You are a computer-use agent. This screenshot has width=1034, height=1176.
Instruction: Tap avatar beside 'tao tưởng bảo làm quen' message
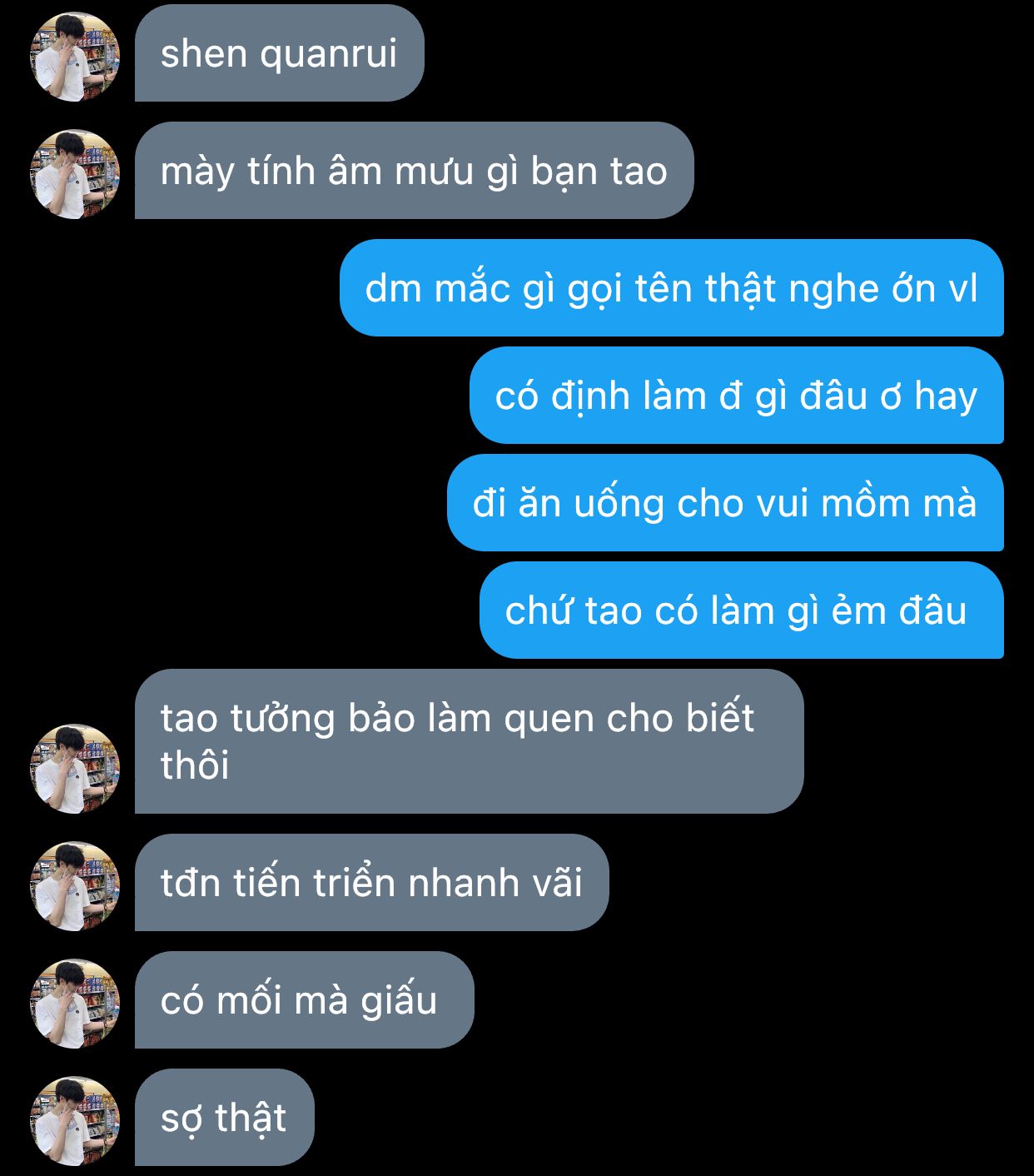tap(75, 769)
